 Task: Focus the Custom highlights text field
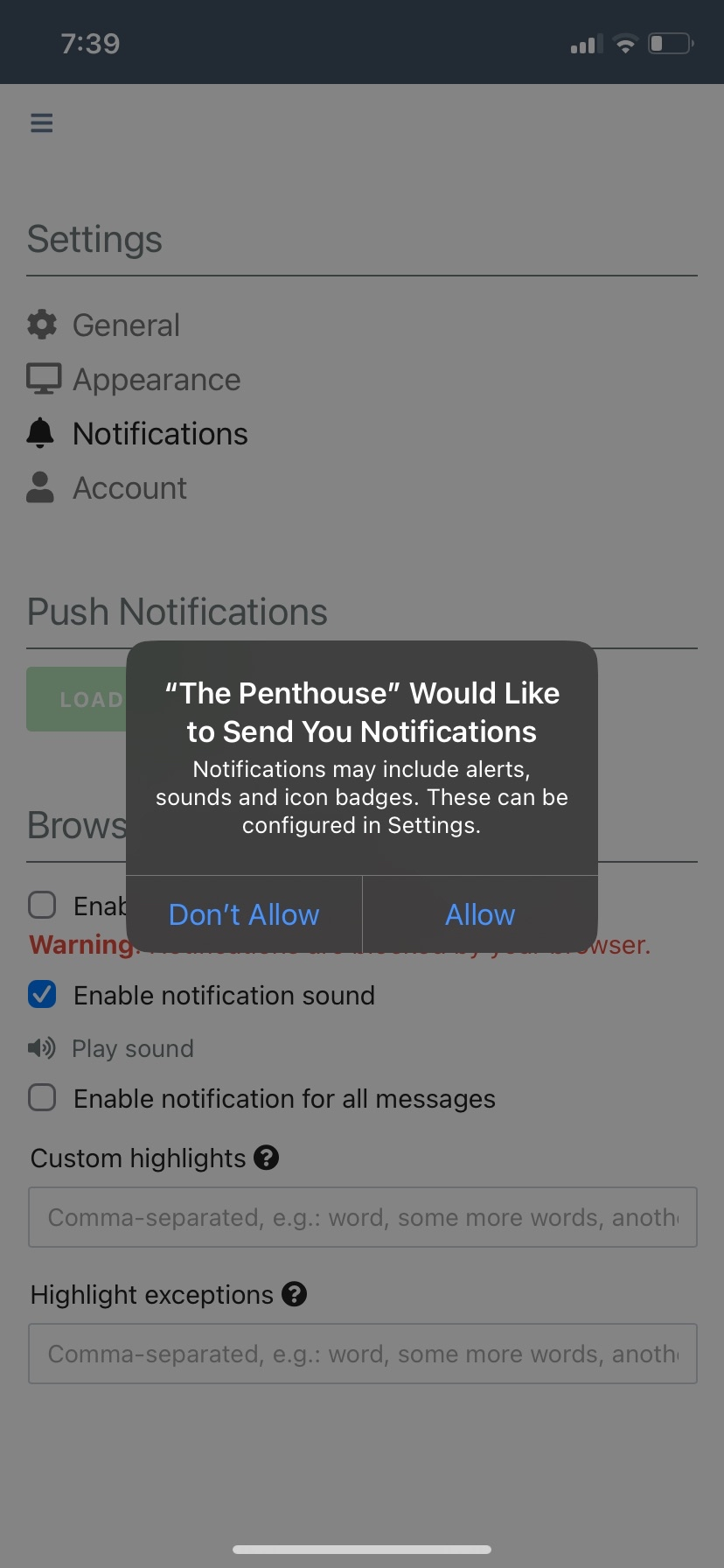point(362,1217)
